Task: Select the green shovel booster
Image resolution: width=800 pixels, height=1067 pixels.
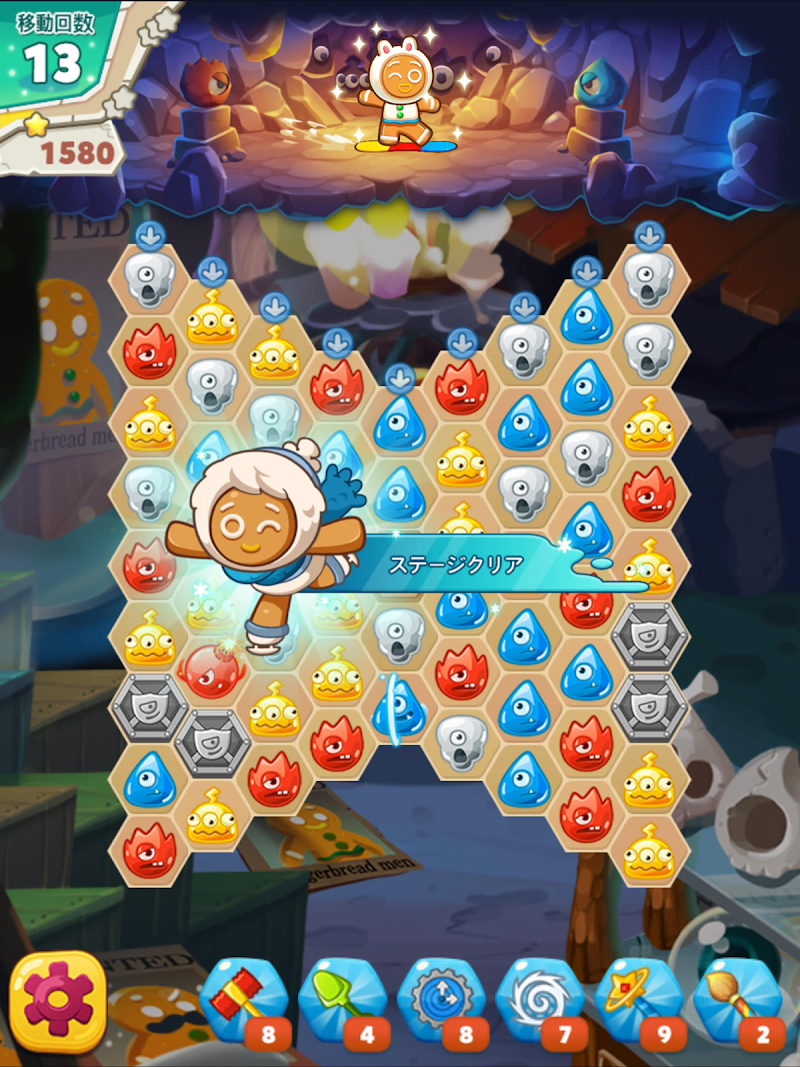Action: pyautogui.click(x=343, y=1000)
